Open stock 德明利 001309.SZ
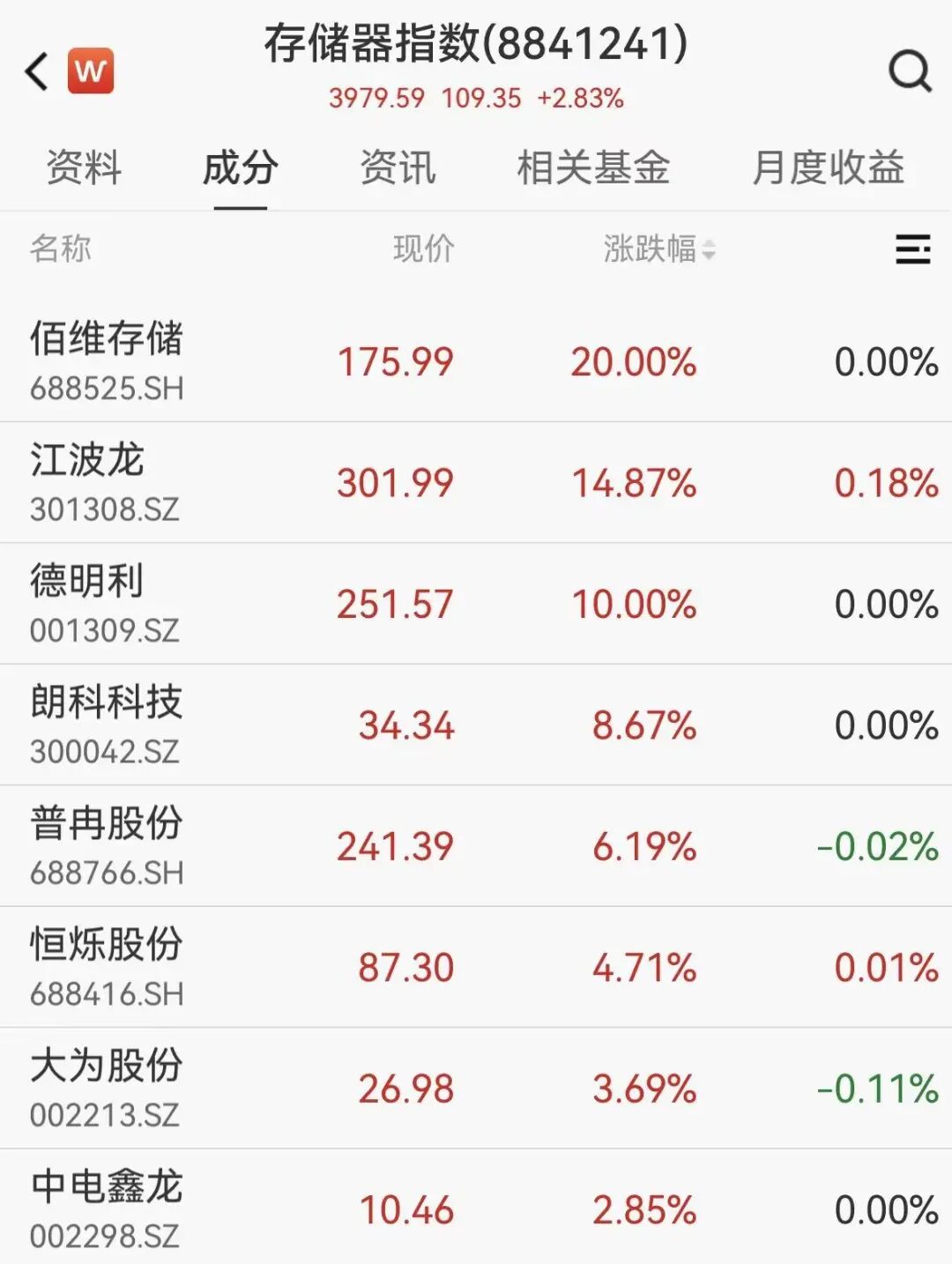The width and height of the screenshot is (952, 1264). [104, 604]
